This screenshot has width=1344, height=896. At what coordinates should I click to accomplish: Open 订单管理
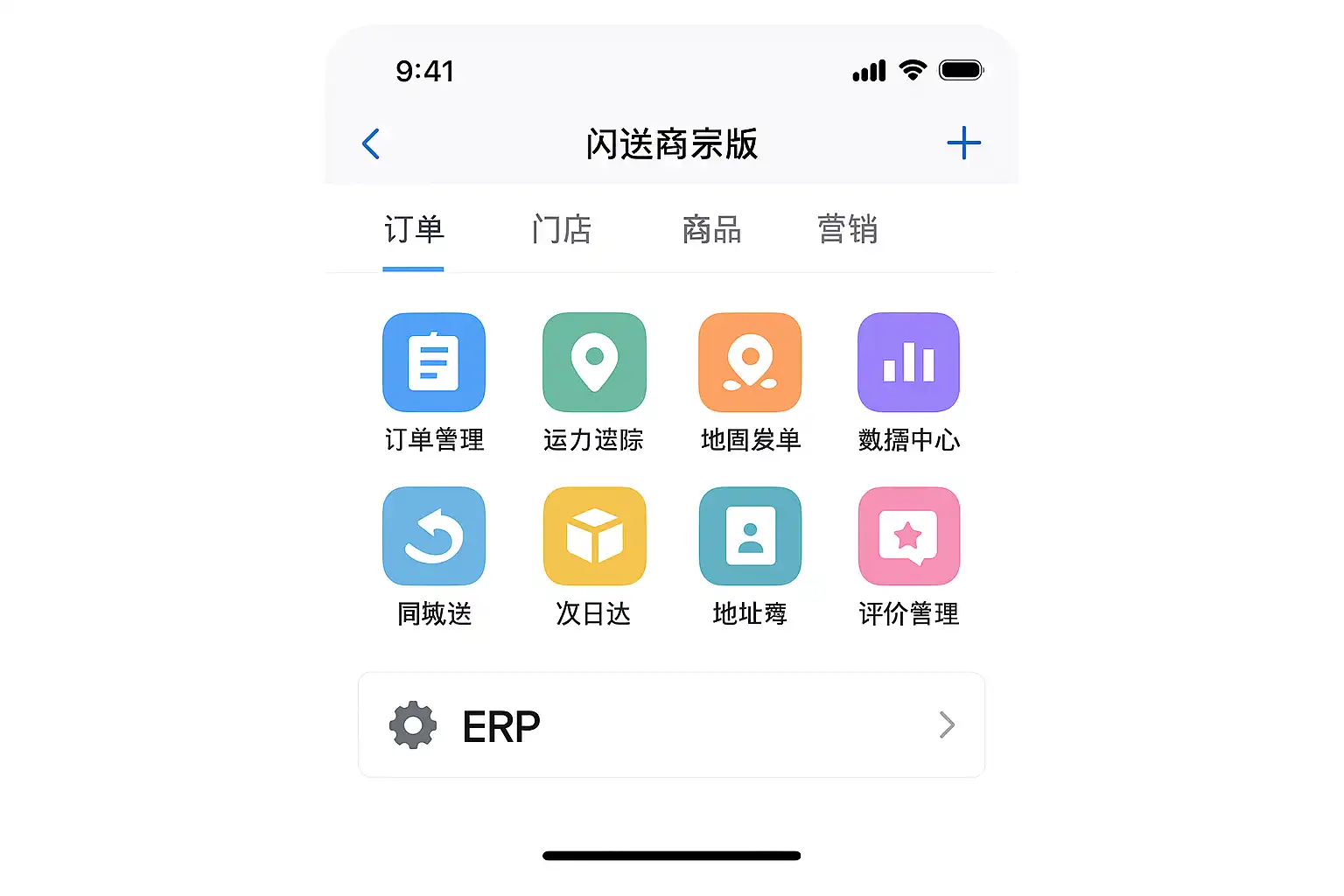coord(434,362)
